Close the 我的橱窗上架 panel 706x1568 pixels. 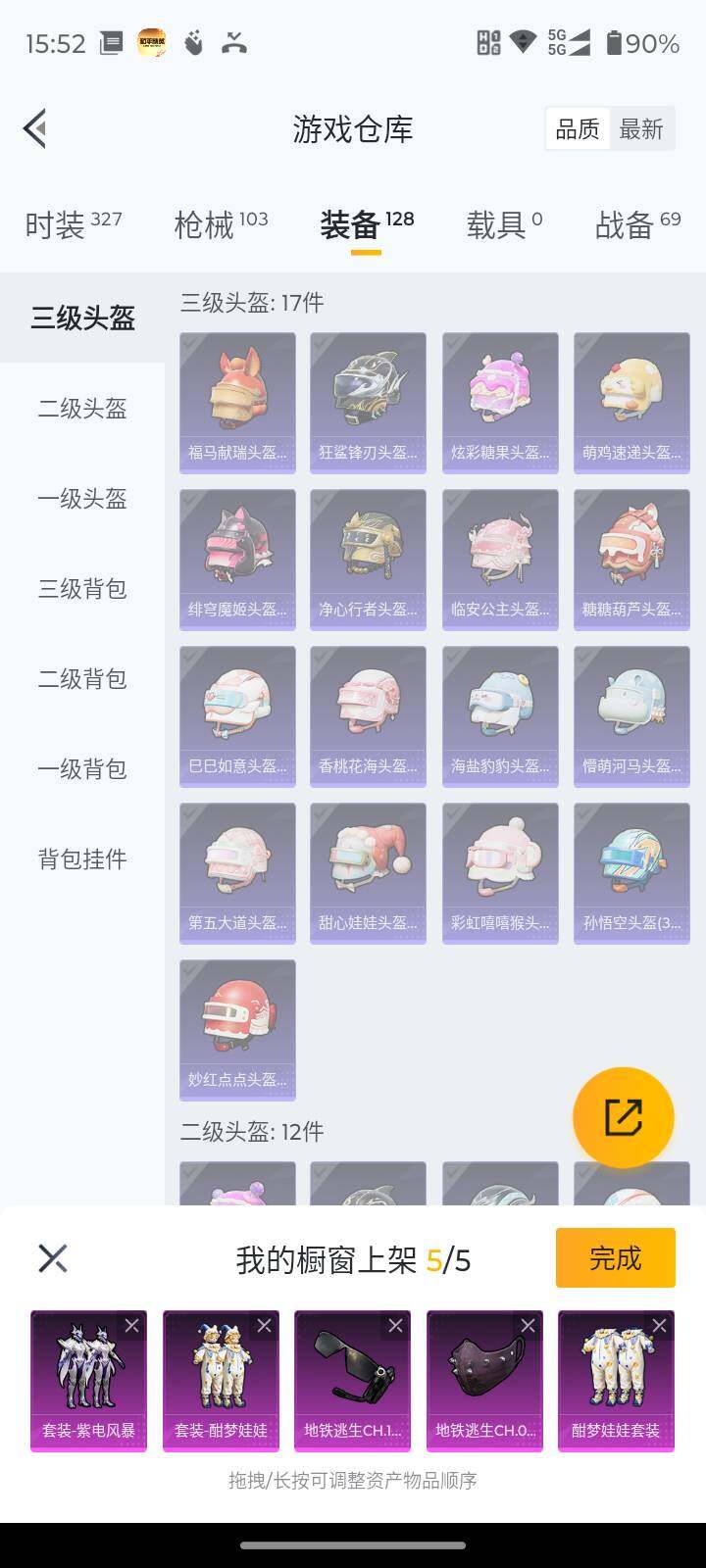pos(53,1258)
